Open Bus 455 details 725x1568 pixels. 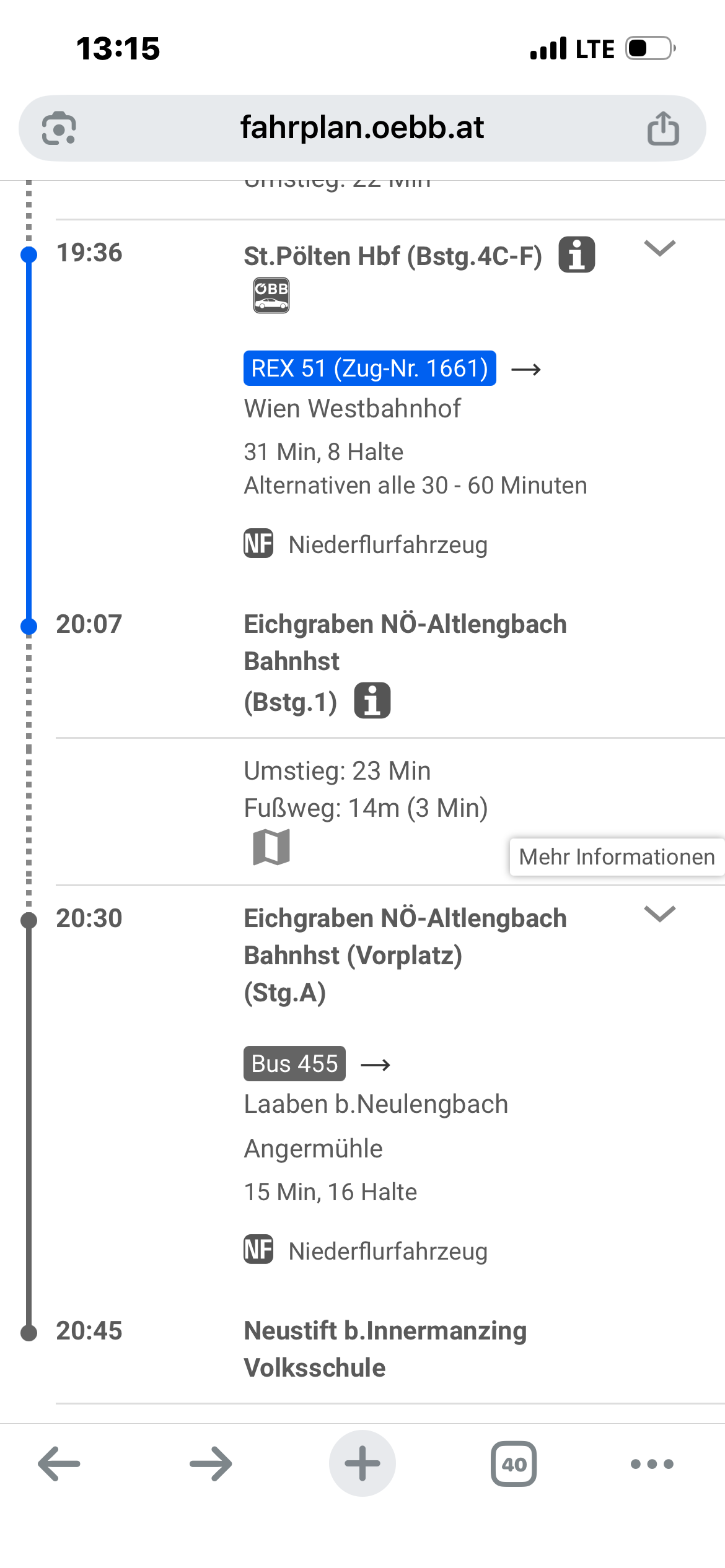(294, 1064)
